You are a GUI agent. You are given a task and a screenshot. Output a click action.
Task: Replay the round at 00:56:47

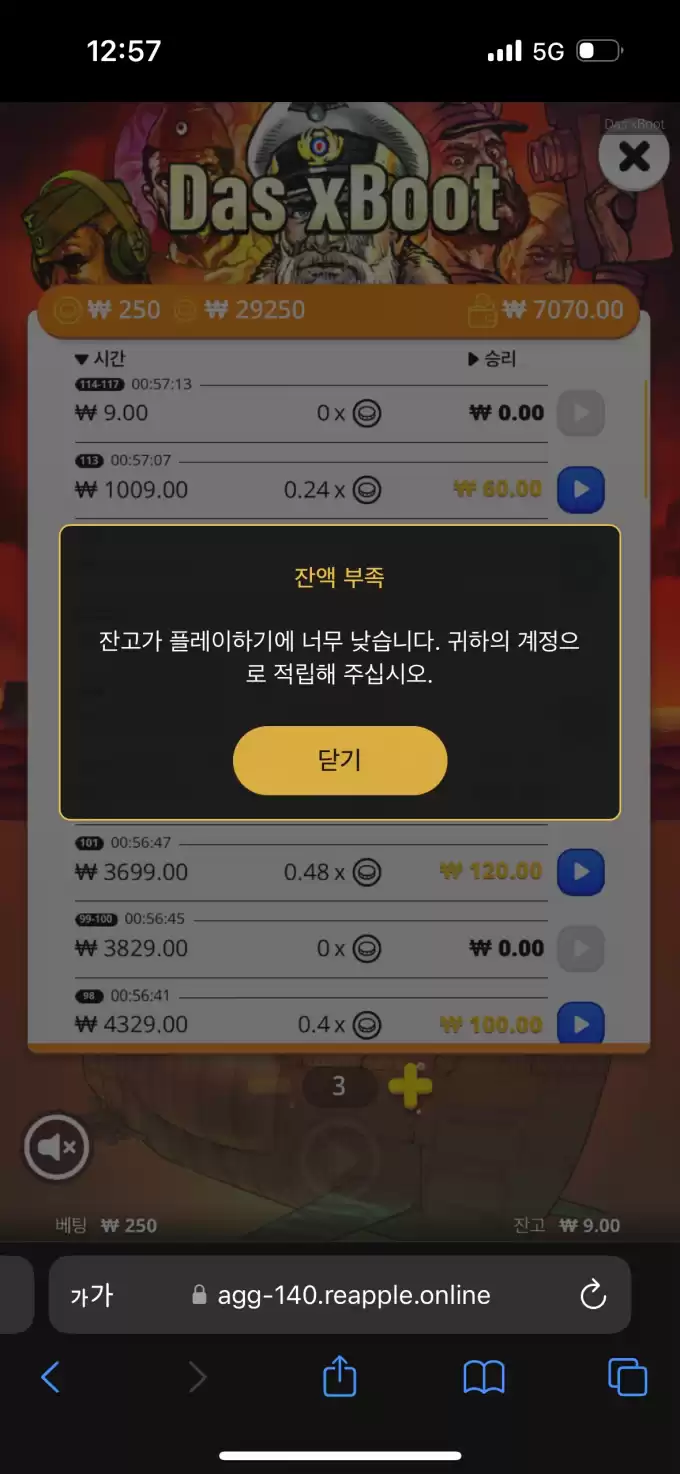(580, 872)
